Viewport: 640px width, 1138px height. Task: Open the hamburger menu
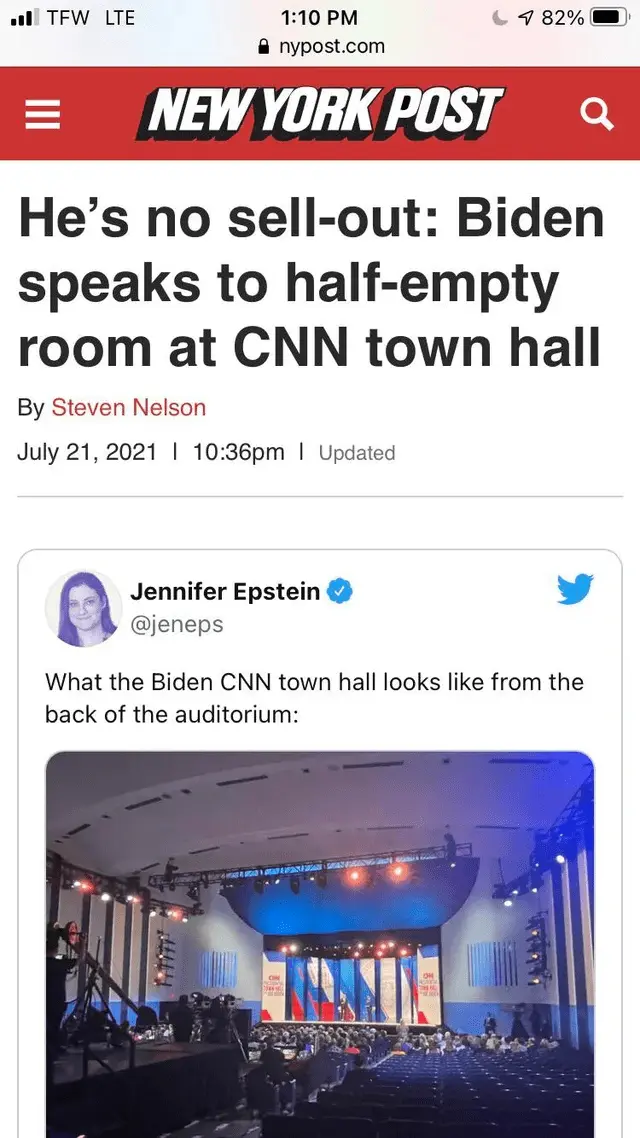[x=43, y=117]
